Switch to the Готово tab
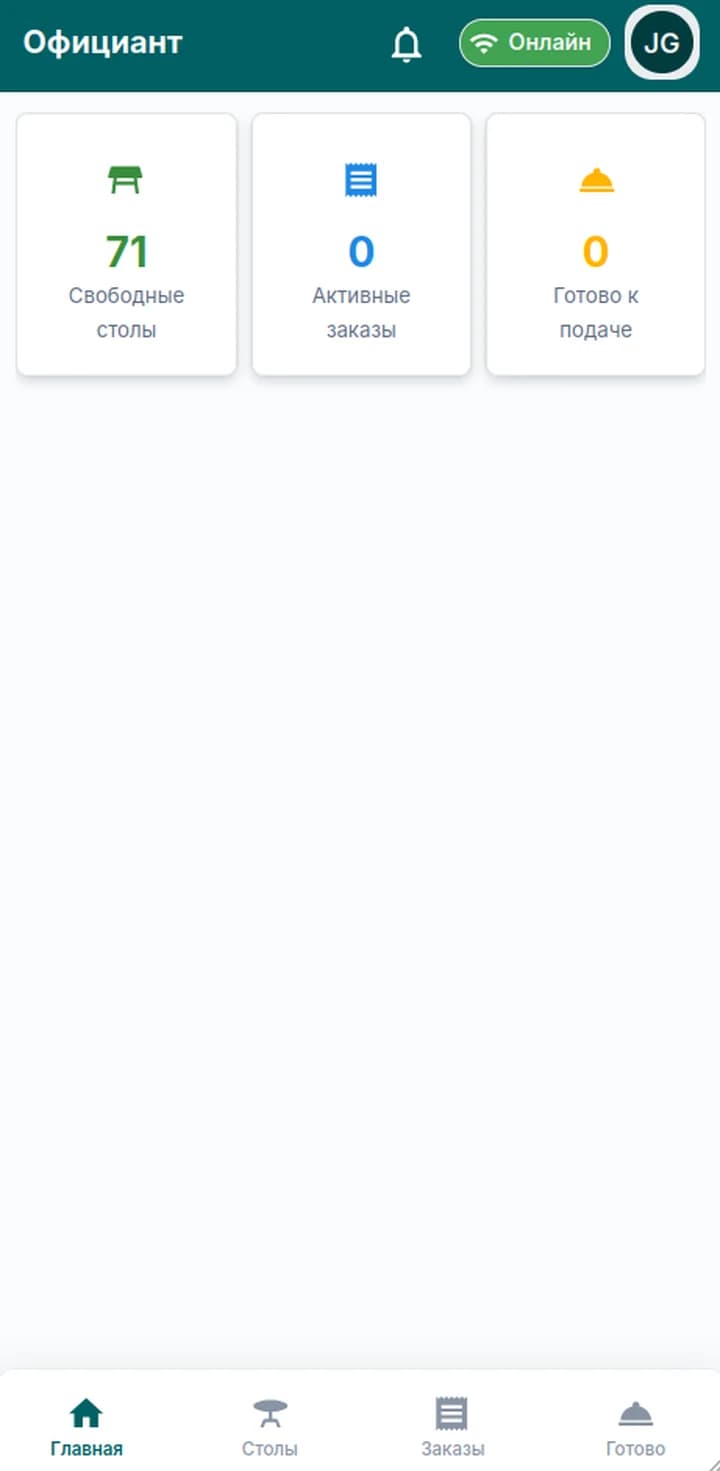720x1471 pixels. [635, 1427]
